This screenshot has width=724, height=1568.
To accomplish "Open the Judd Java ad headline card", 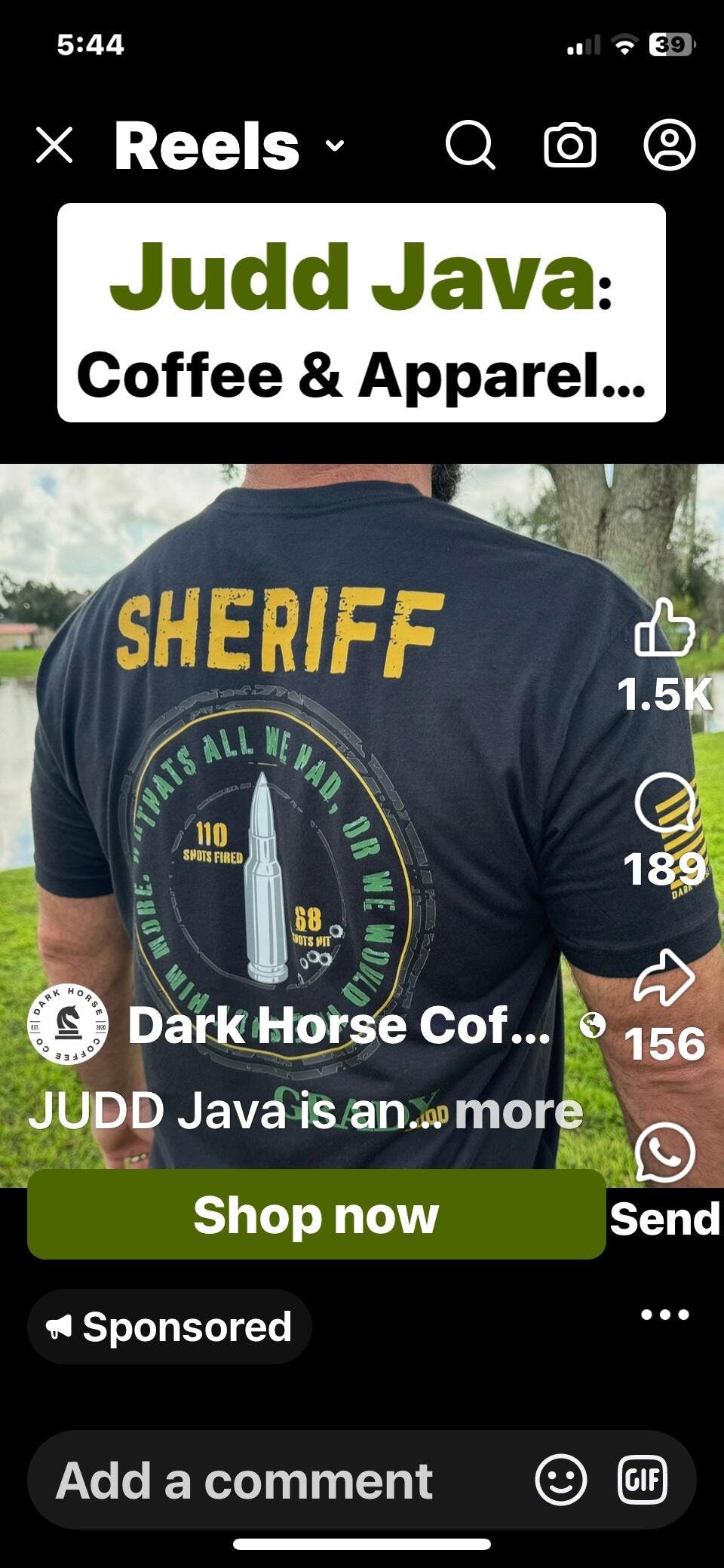I will 361,312.
